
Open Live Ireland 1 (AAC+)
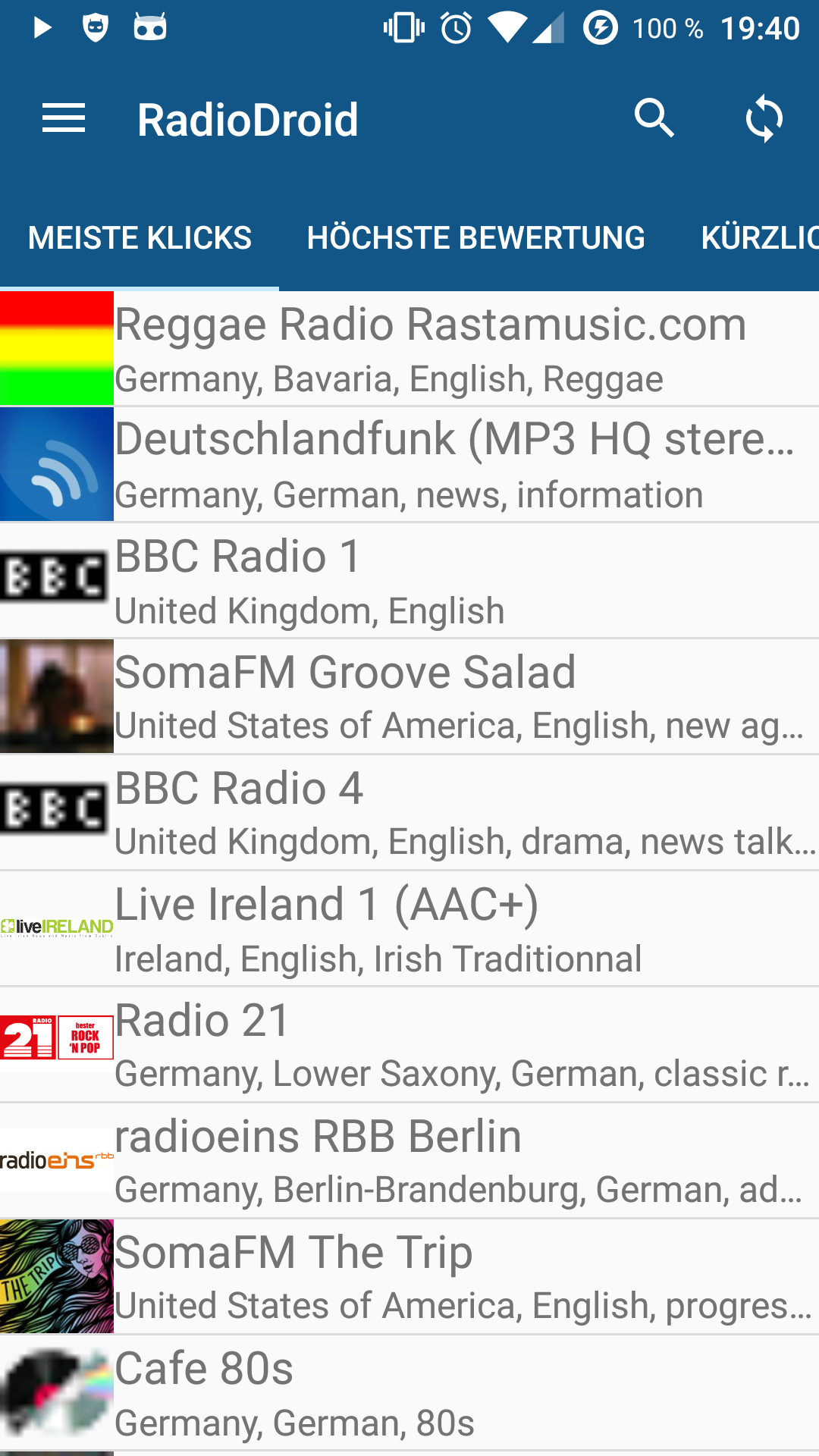[409, 929]
